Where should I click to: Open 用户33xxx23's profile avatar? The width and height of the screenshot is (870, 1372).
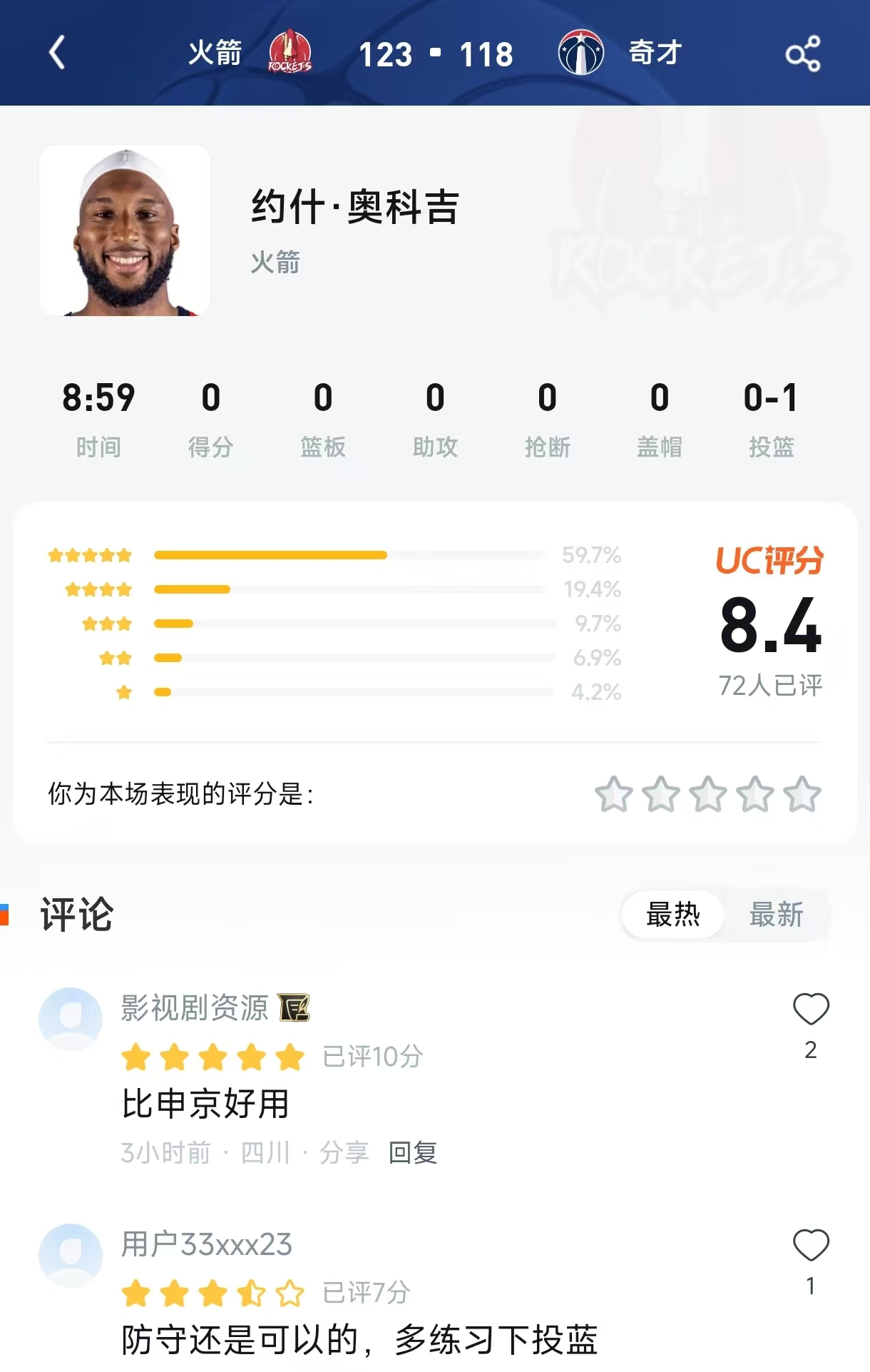(x=70, y=1254)
